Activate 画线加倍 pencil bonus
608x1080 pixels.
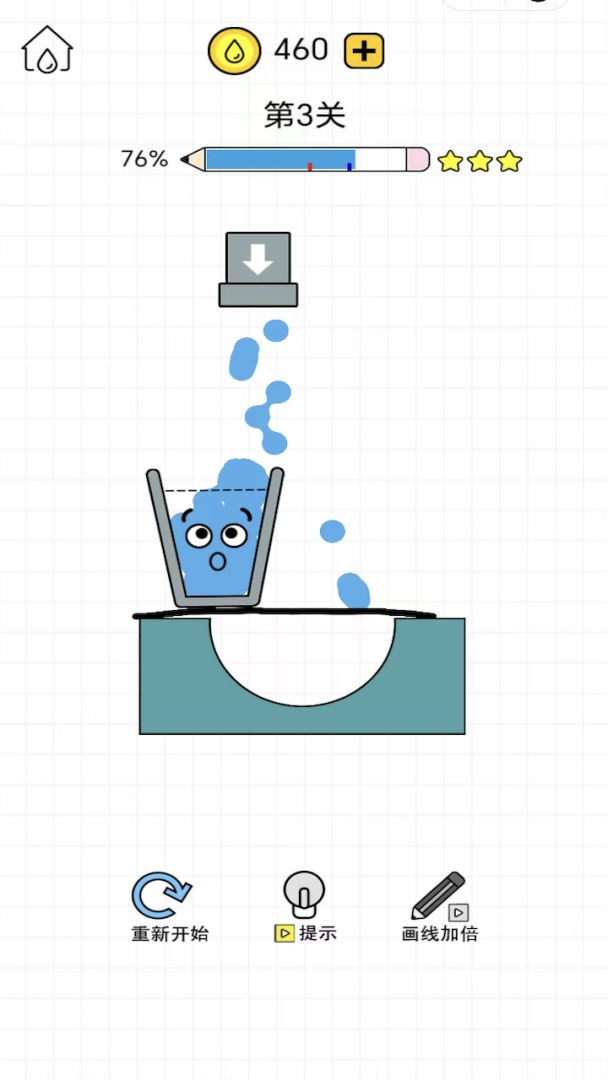click(439, 905)
